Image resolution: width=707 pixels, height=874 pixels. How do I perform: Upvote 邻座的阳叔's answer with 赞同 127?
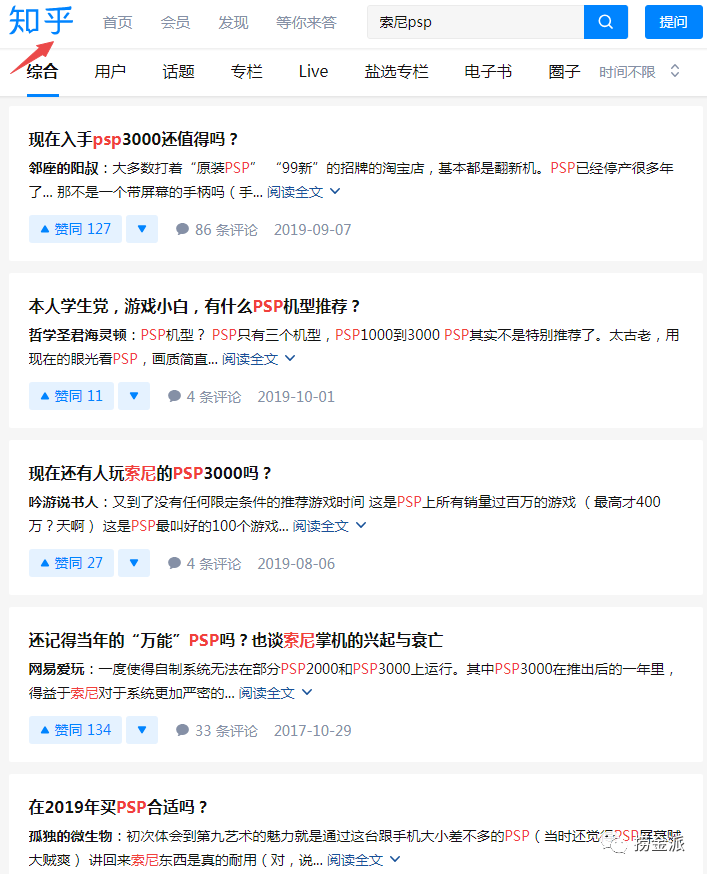click(x=75, y=229)
